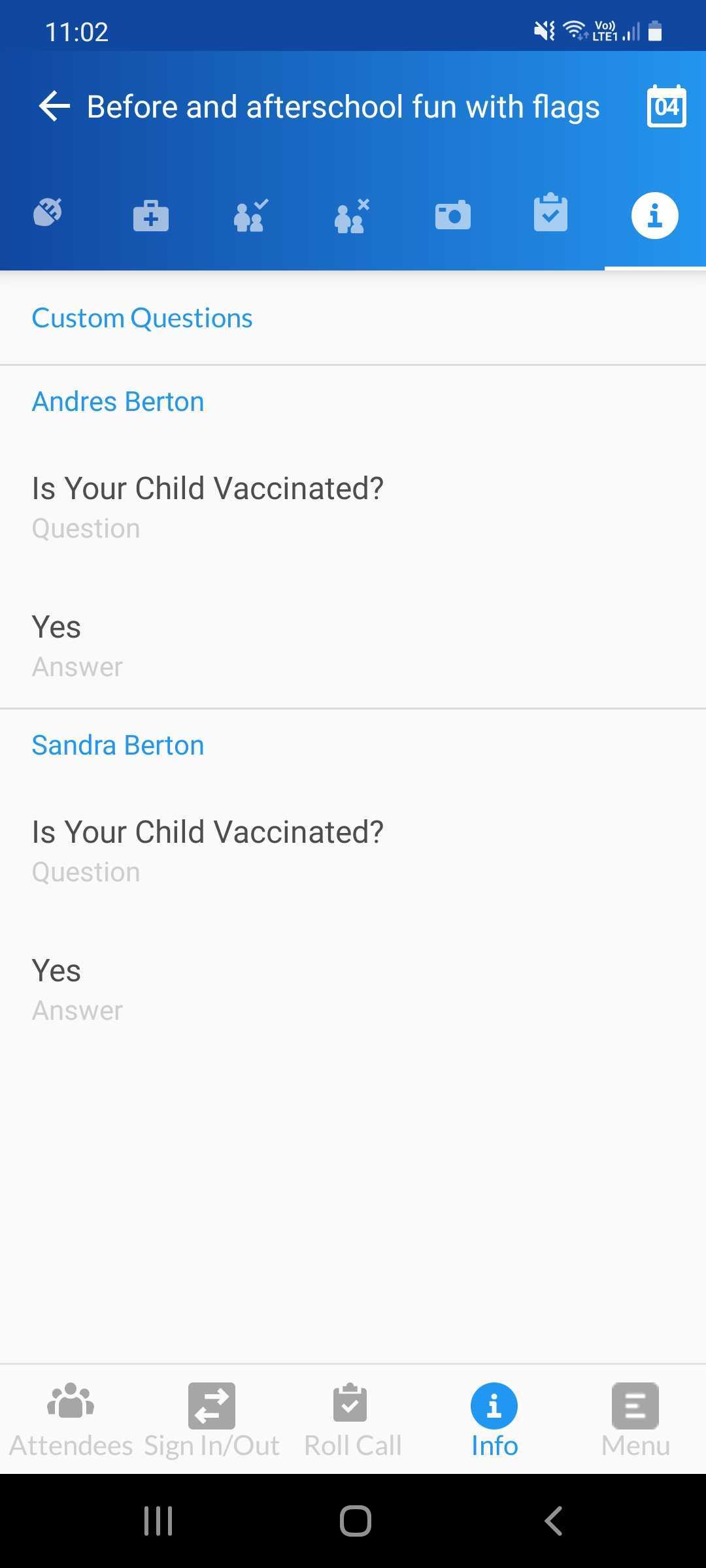Switch to the medical kit tab
This screenshot has height=1568, width=706.
151,215
